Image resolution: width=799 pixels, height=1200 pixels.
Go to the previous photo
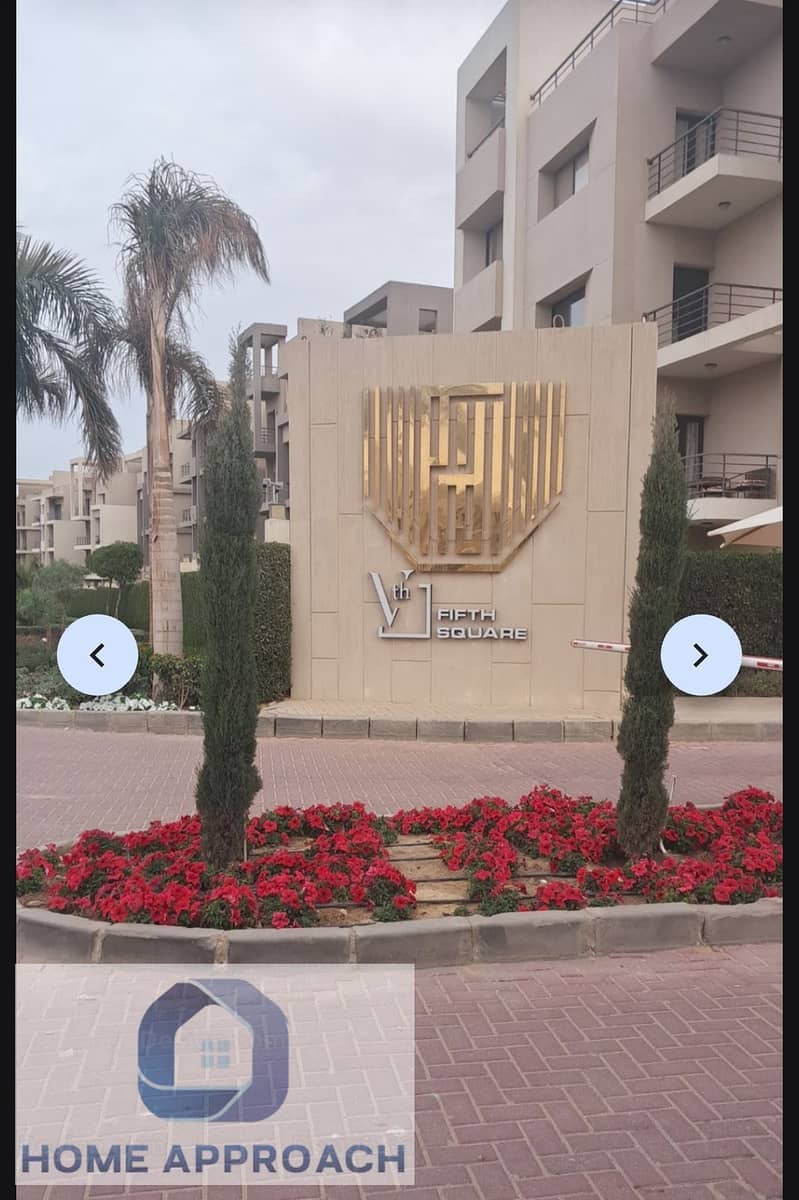pyautogui.click(x=97, y=655)
